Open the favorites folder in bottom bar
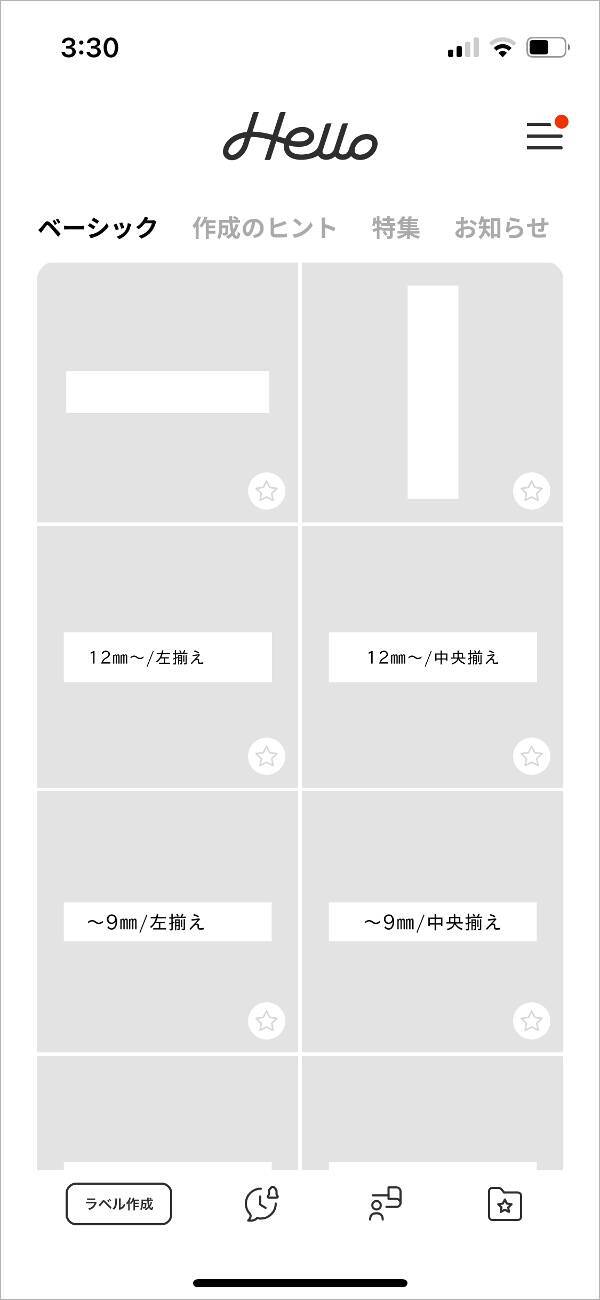The width and height of the screenshot is (600, 1300). click(x=505, y=1204)
